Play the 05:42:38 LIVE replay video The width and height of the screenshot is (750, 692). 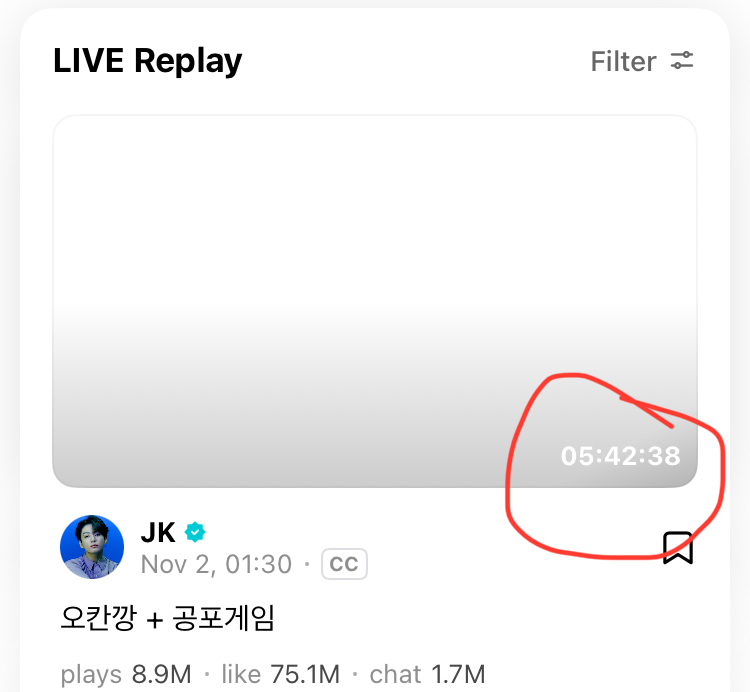[374, 300]
